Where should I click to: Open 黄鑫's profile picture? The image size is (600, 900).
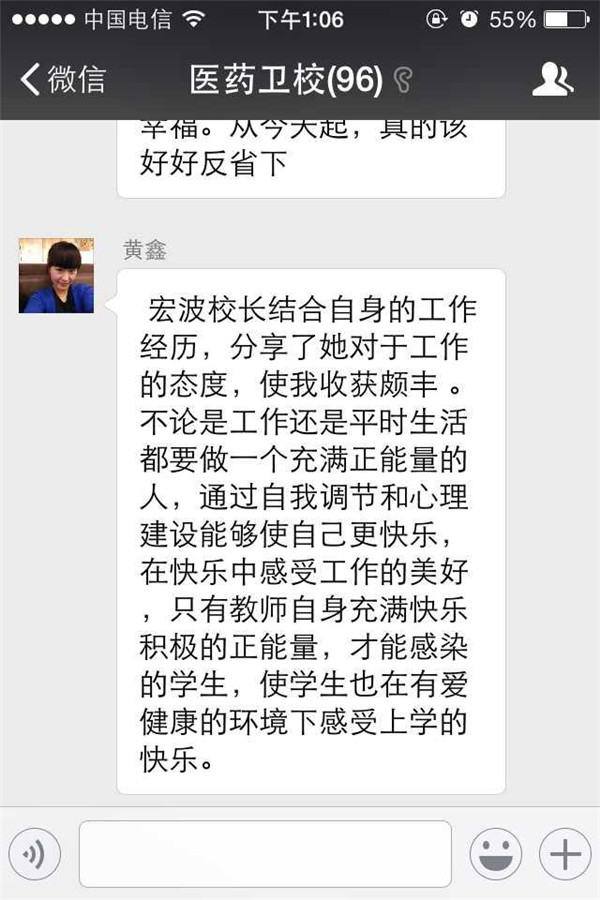pyautogui.click(x=56, y=276)
